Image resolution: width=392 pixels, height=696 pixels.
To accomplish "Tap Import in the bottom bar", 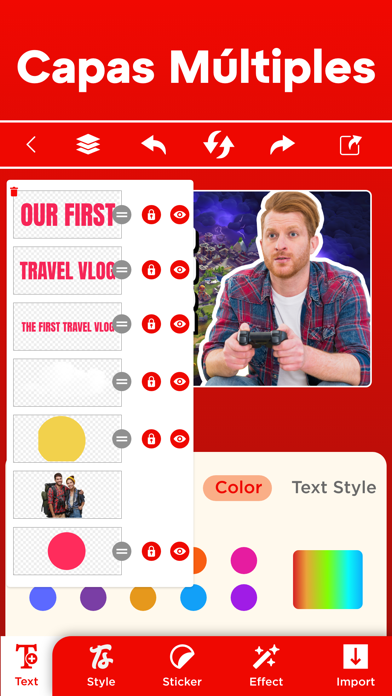I will [x=356, y=666].
